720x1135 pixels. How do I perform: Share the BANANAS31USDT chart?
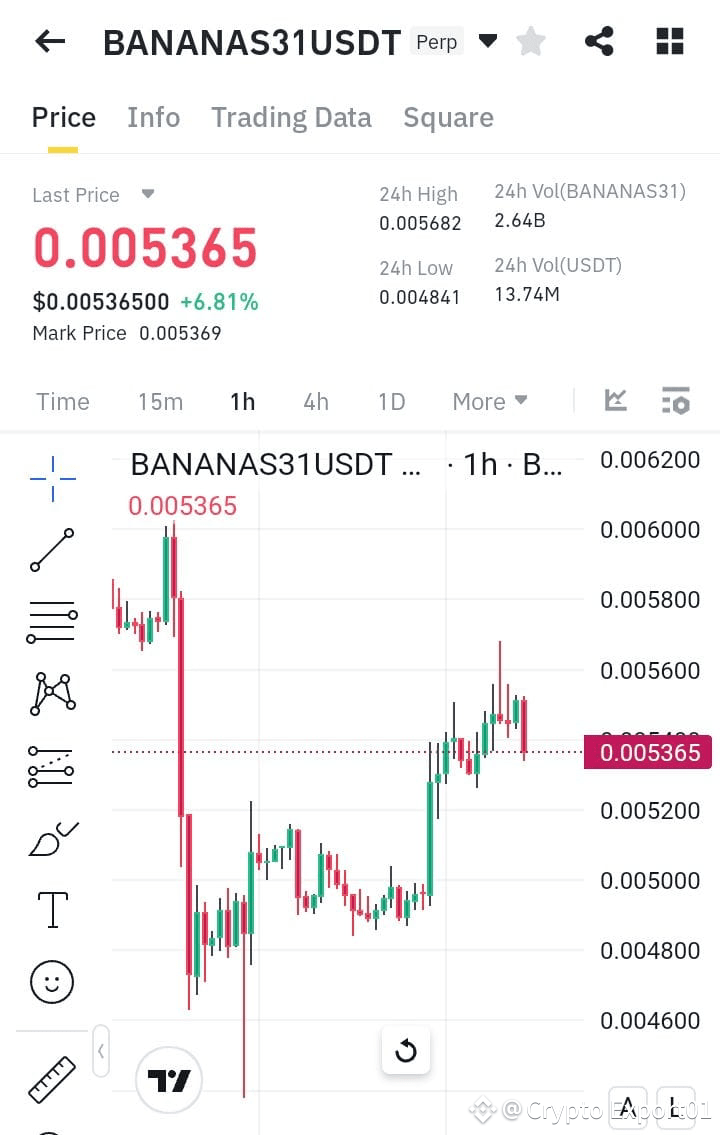click(599, 40)
